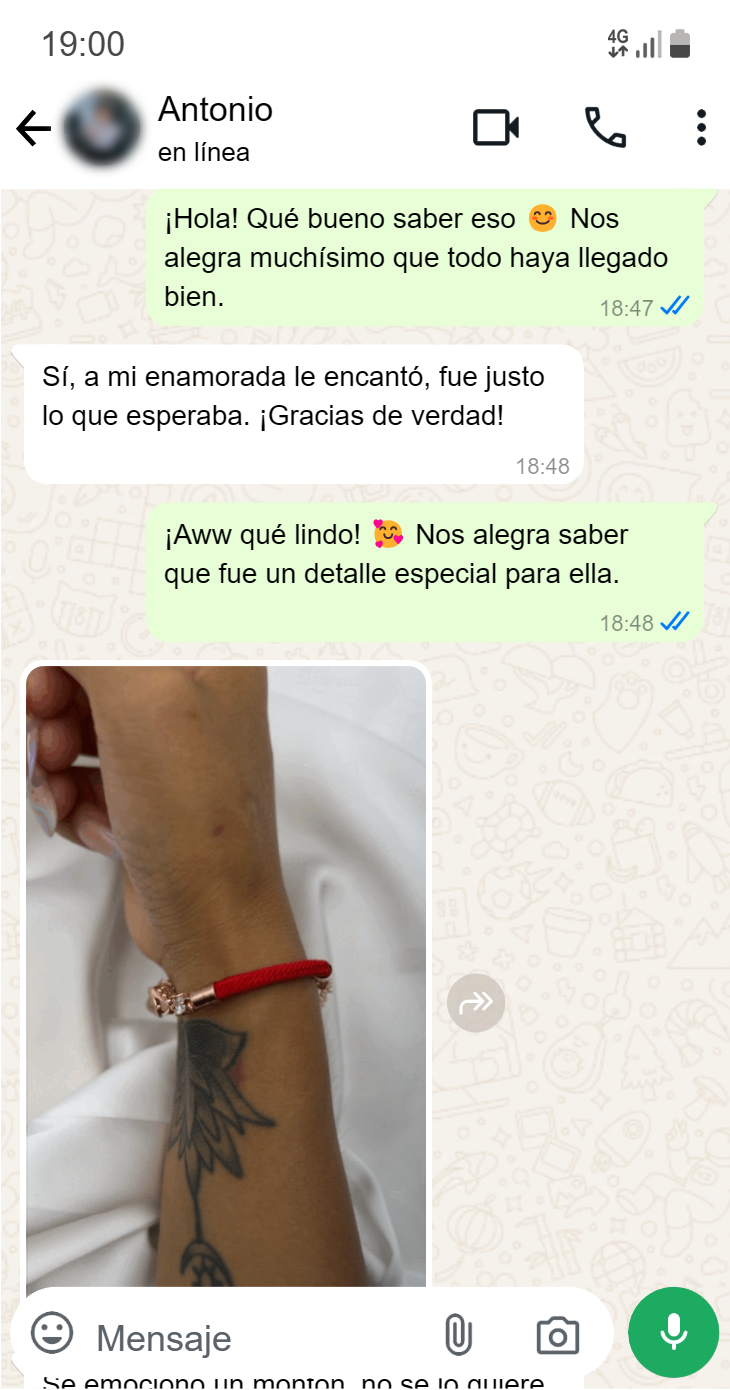The width and height of the screenshot is (730, 1390).
Task: Open the emoji picker
Action: (x=52, y=1334)
